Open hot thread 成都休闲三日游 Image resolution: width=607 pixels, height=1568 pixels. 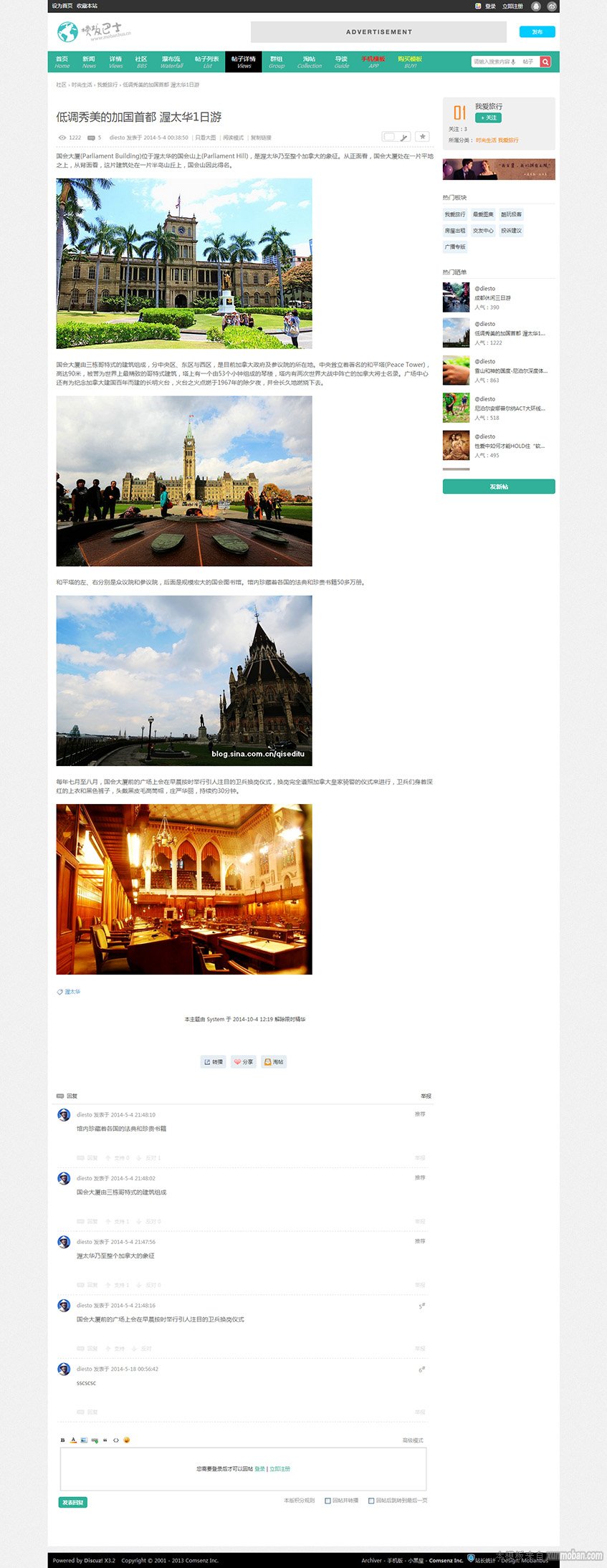click(493, 297)
